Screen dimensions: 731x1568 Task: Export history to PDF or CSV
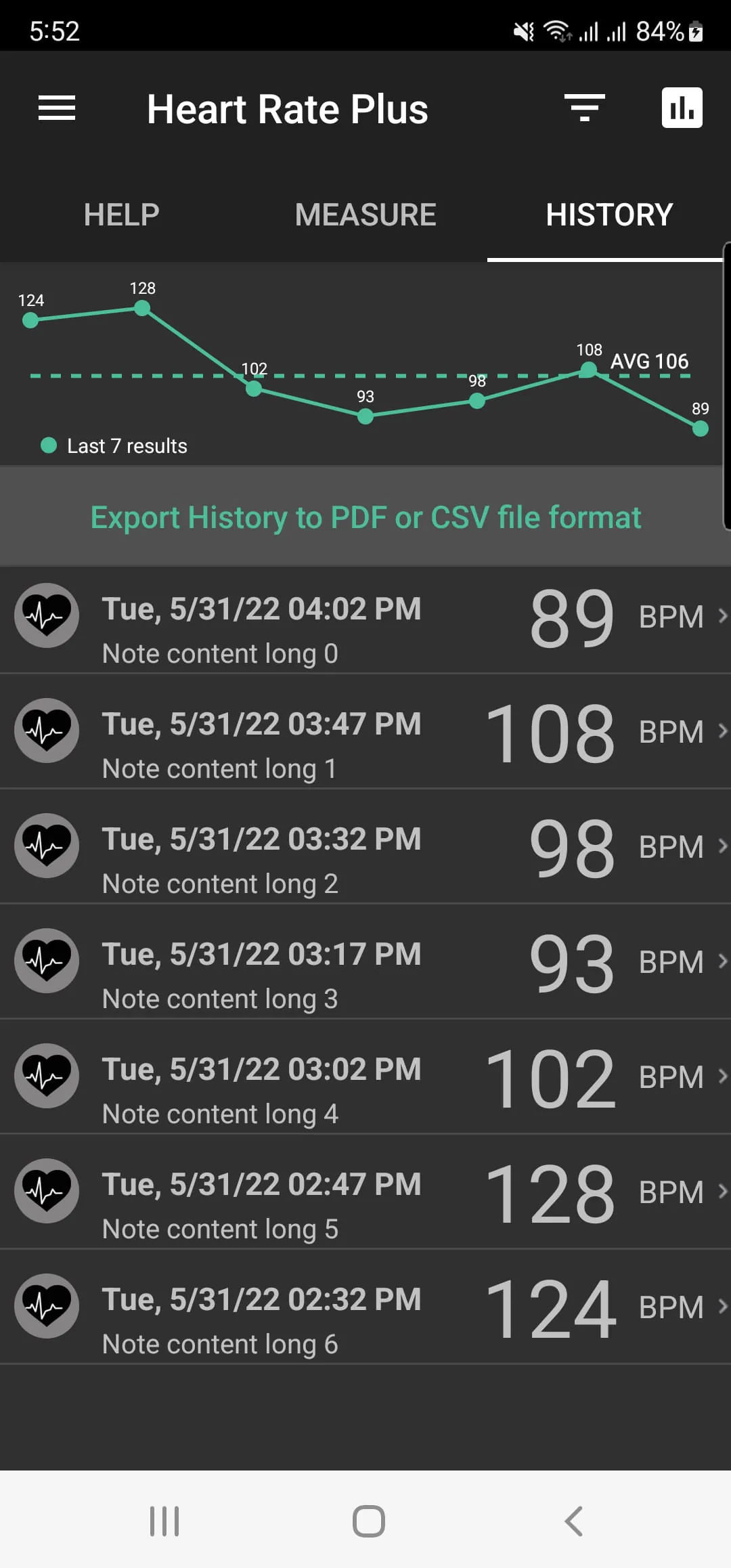(x=365, y=517)
